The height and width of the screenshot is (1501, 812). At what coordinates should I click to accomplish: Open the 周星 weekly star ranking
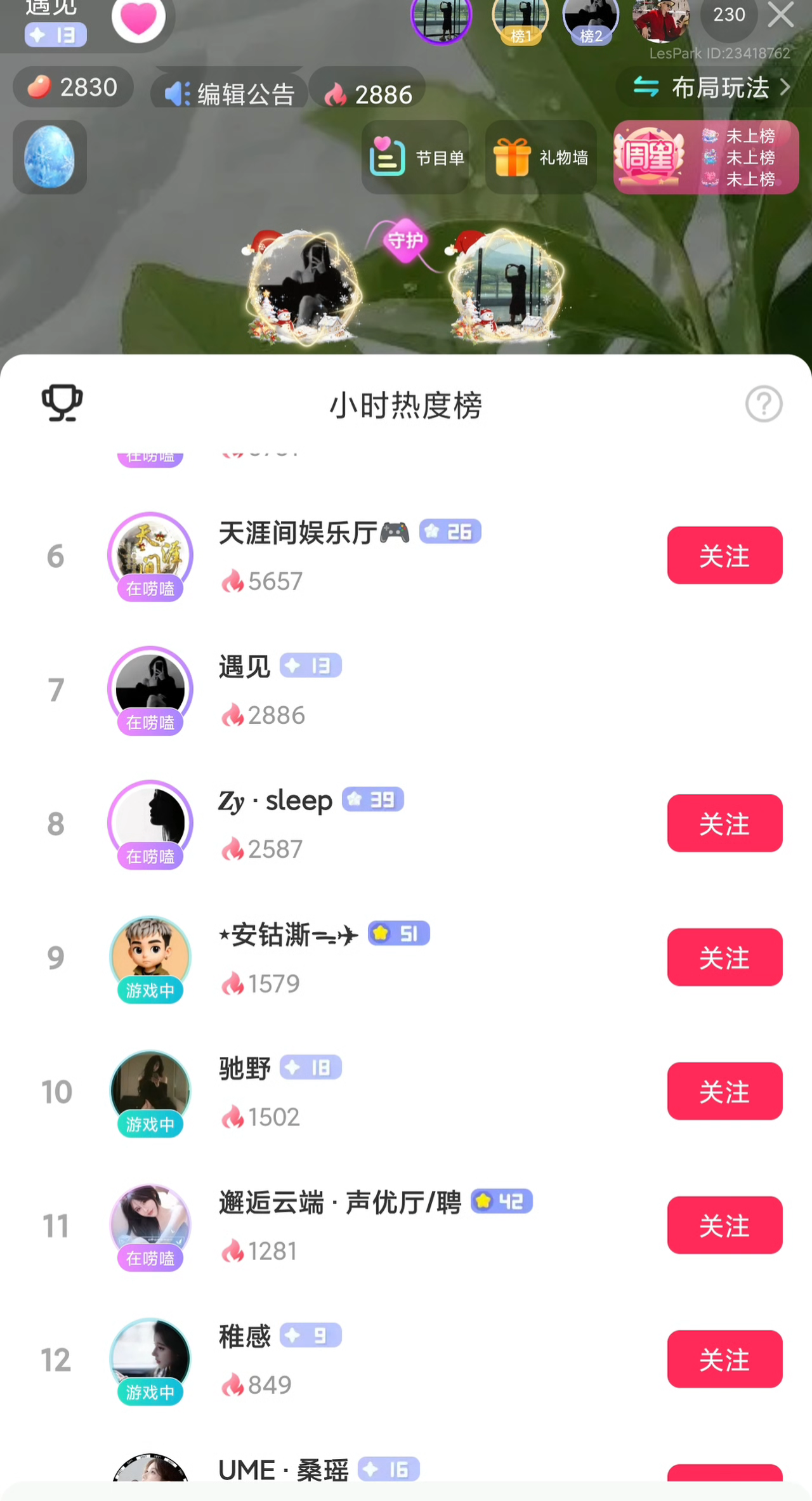[705, 157]
